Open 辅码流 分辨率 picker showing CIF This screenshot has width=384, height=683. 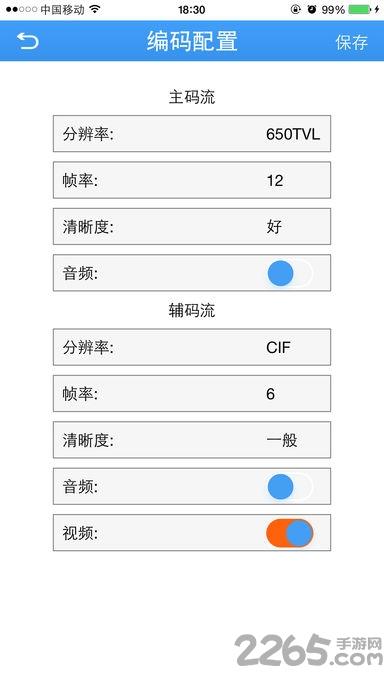[x=192, y=347]
